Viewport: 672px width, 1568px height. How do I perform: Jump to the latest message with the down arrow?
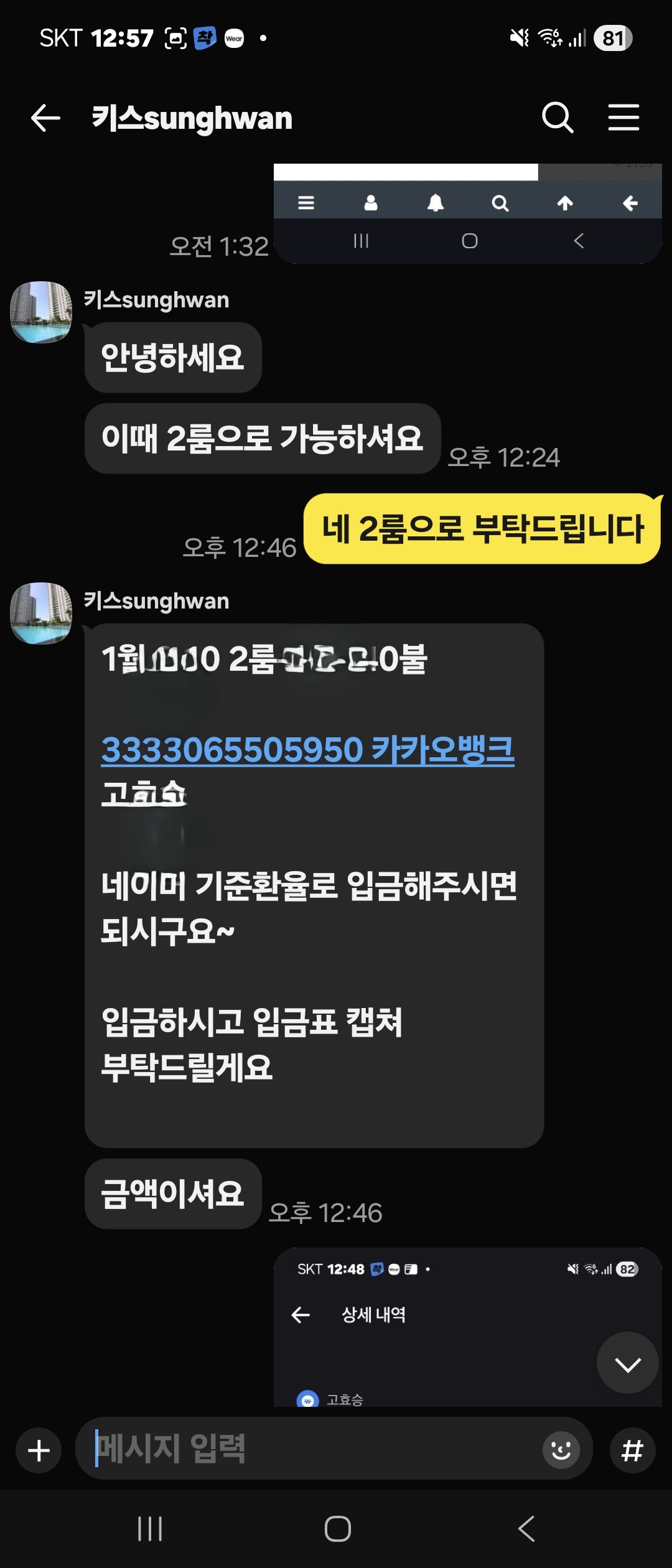click(627, 1363)
